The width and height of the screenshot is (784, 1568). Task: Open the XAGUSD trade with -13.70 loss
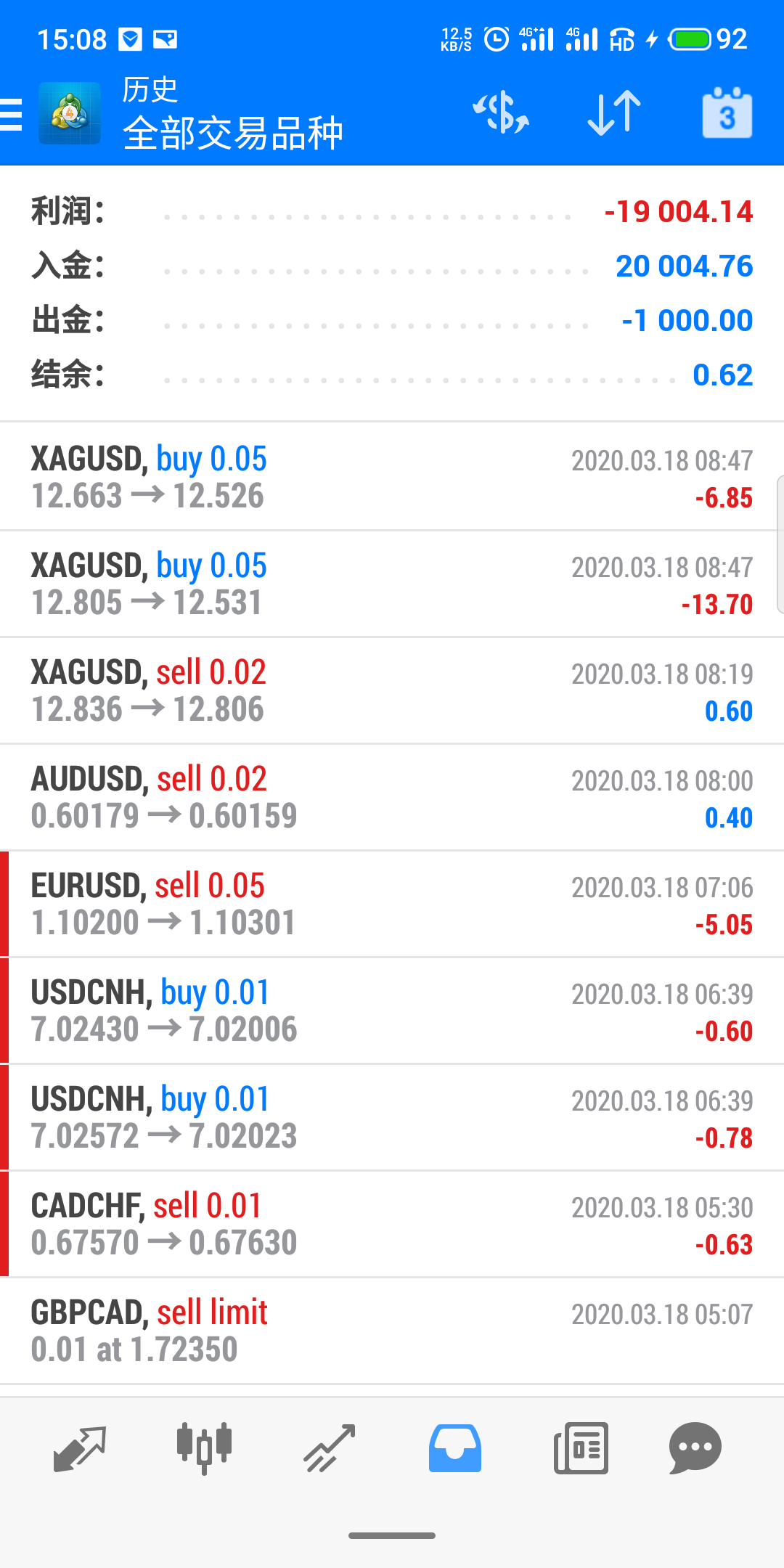click(x=392, y=584)
